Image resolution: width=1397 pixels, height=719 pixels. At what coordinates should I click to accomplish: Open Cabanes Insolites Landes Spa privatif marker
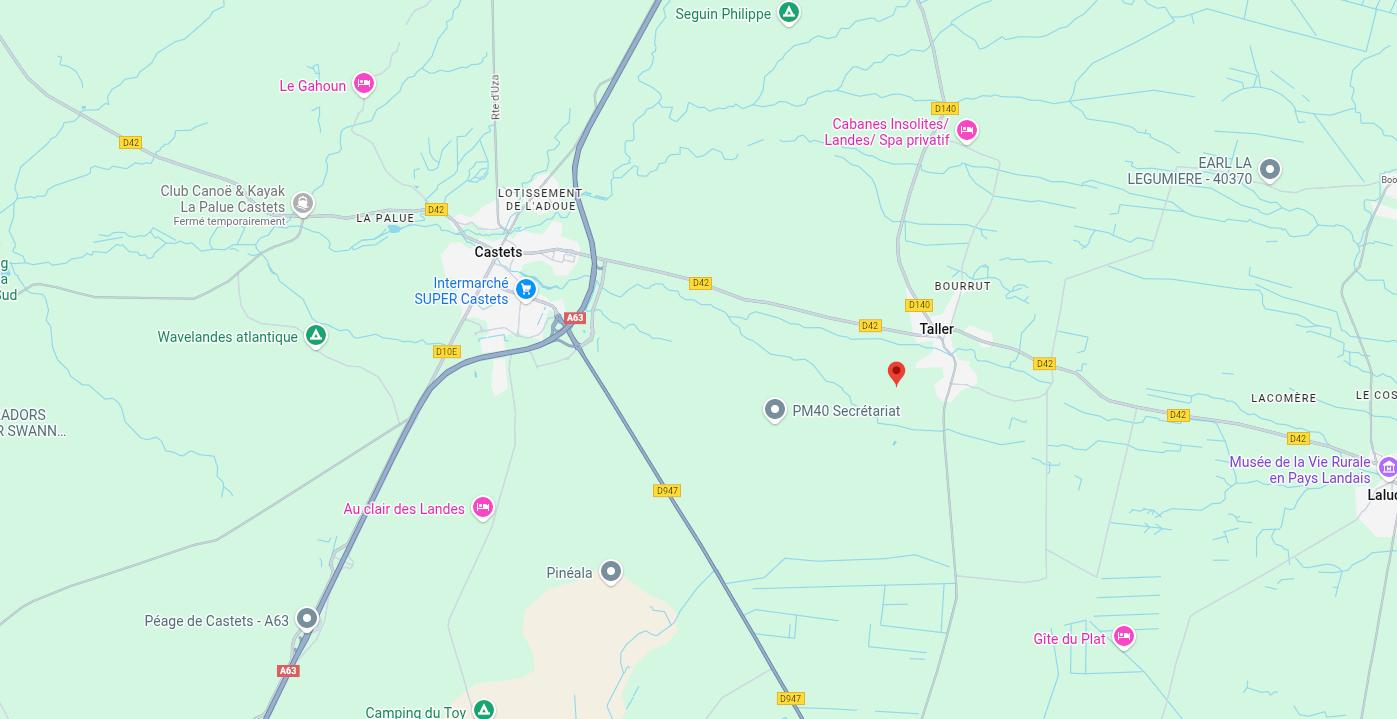[967, 130]
